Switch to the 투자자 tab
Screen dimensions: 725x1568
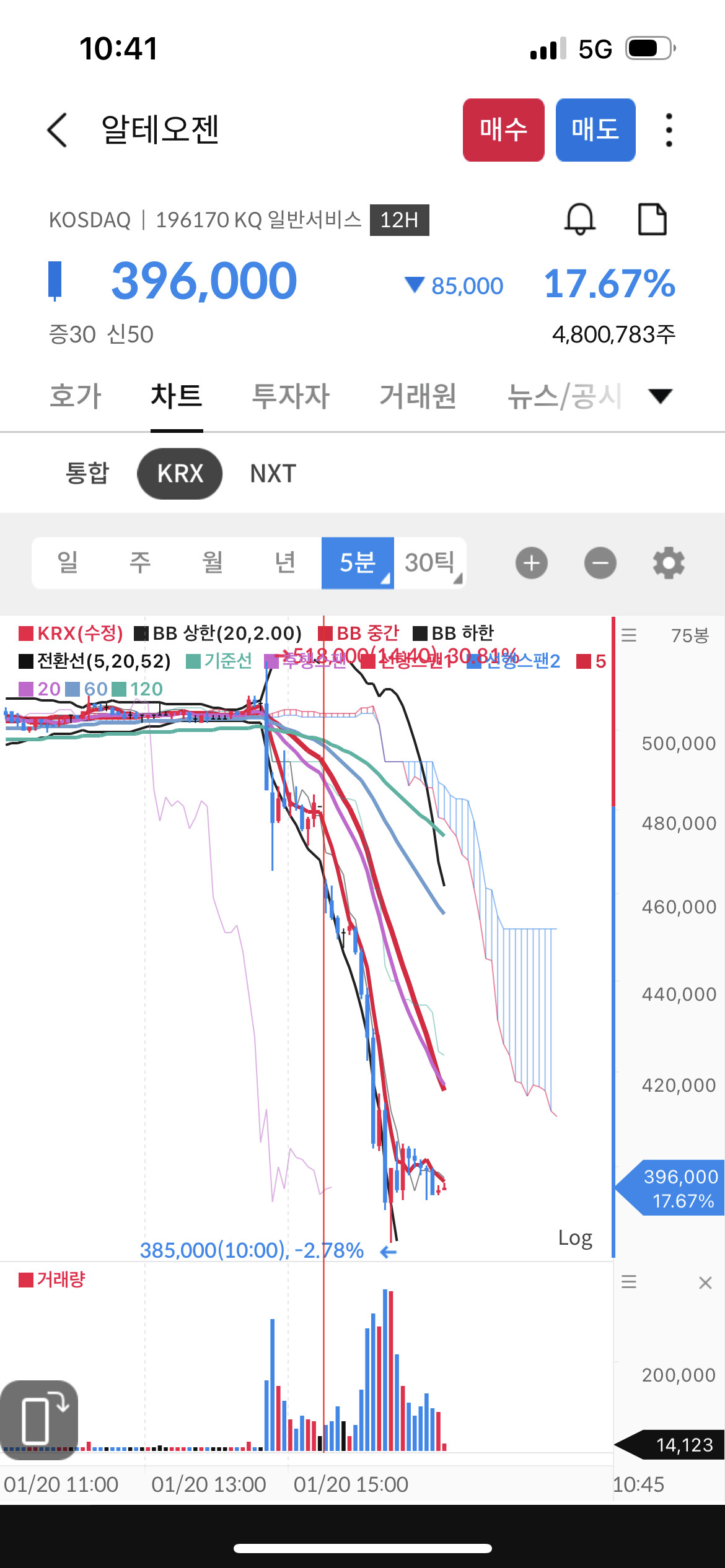click(x=291, y=396)
